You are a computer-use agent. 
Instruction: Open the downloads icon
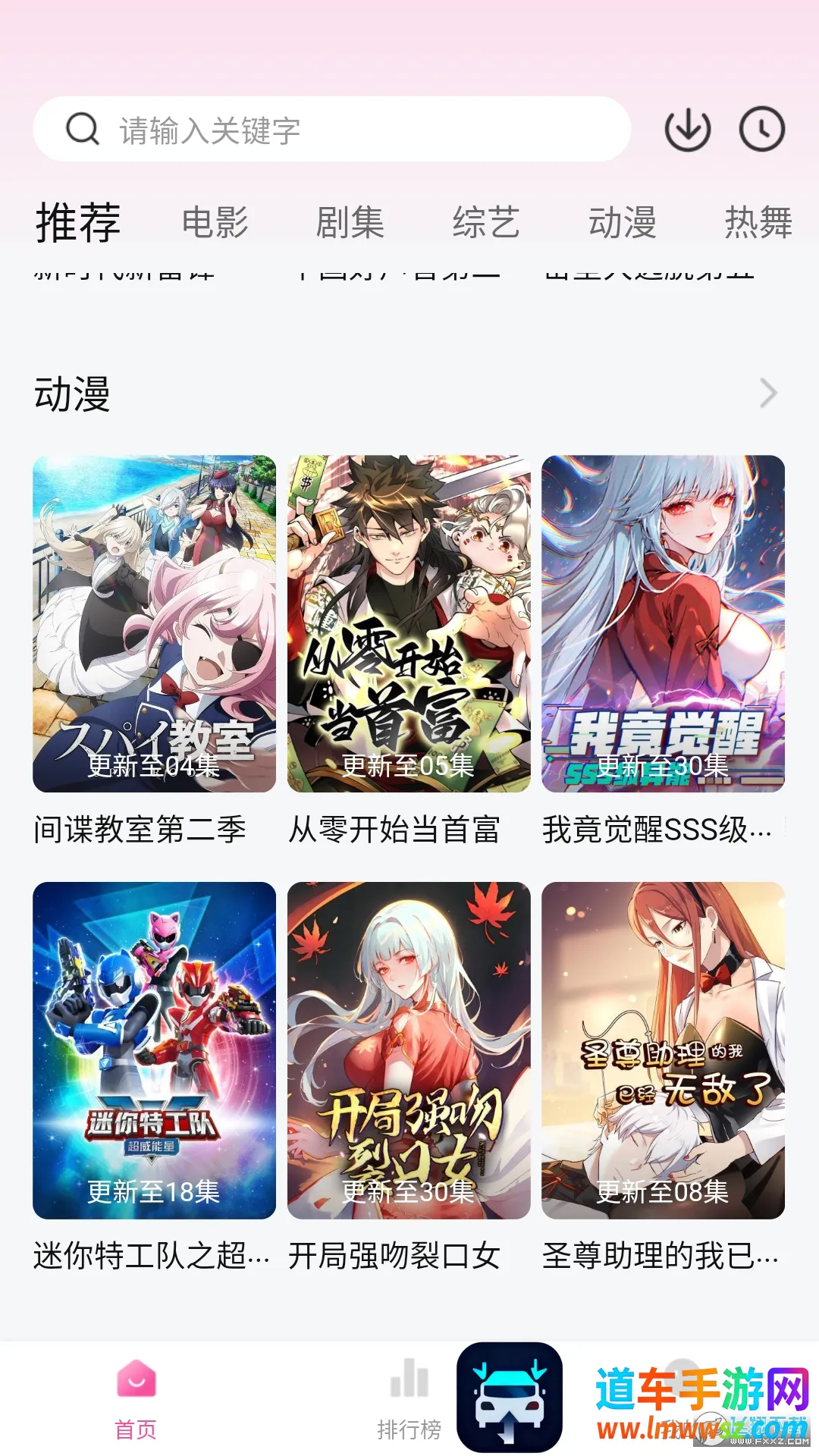tap(687, 130)
